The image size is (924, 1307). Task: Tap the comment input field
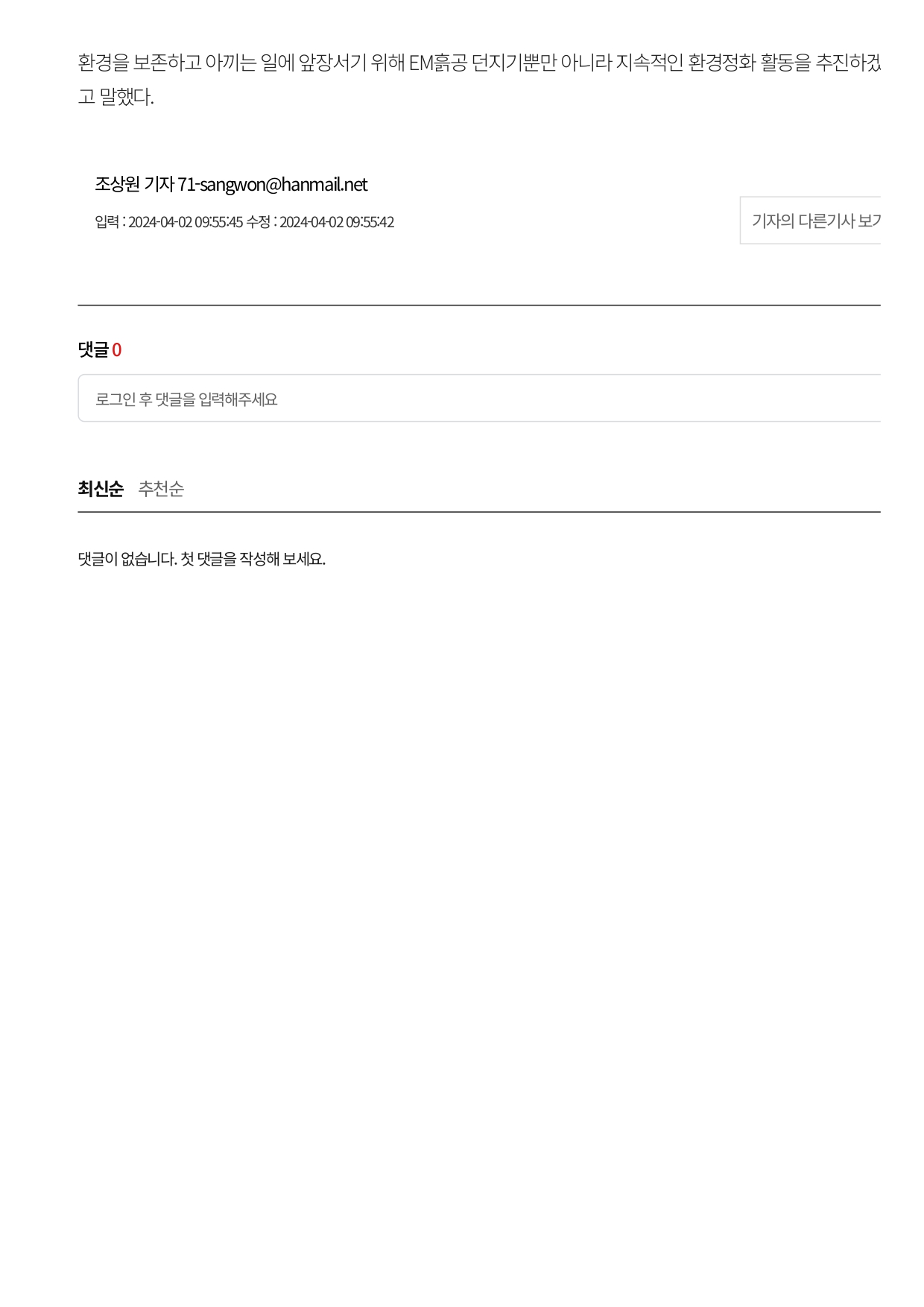tap(479, 399)
